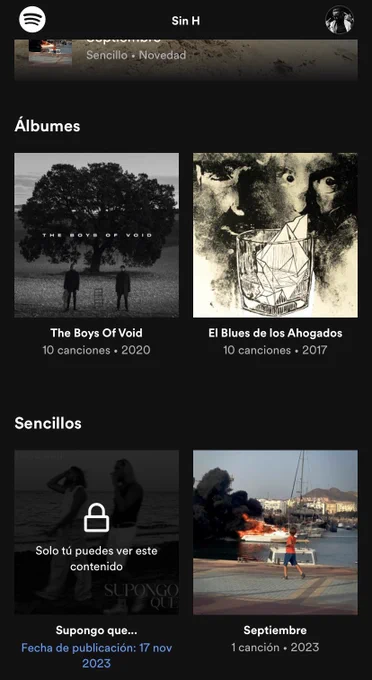Tap the Spotify logo in the header

point(32,20)
